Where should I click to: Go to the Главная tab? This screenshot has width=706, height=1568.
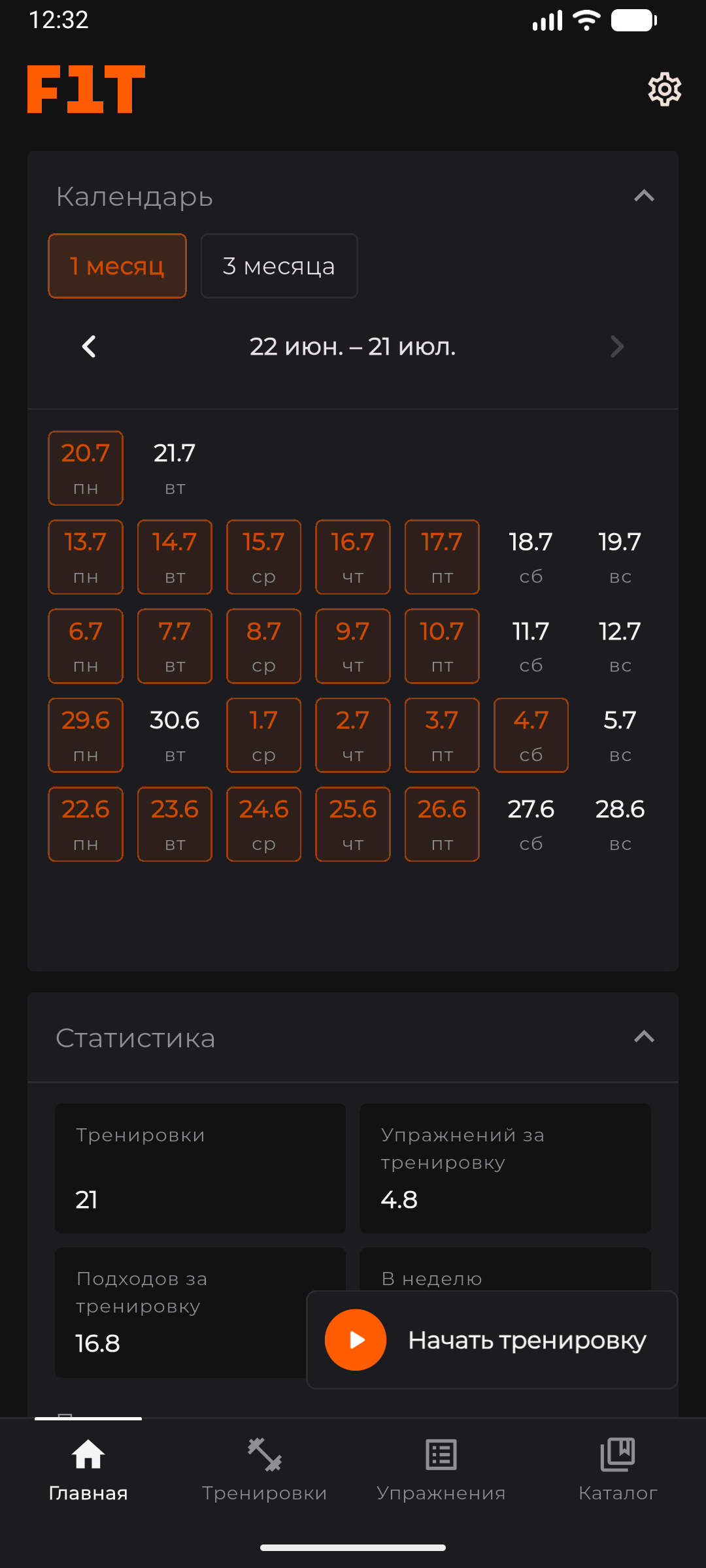tap(88, 1470)
